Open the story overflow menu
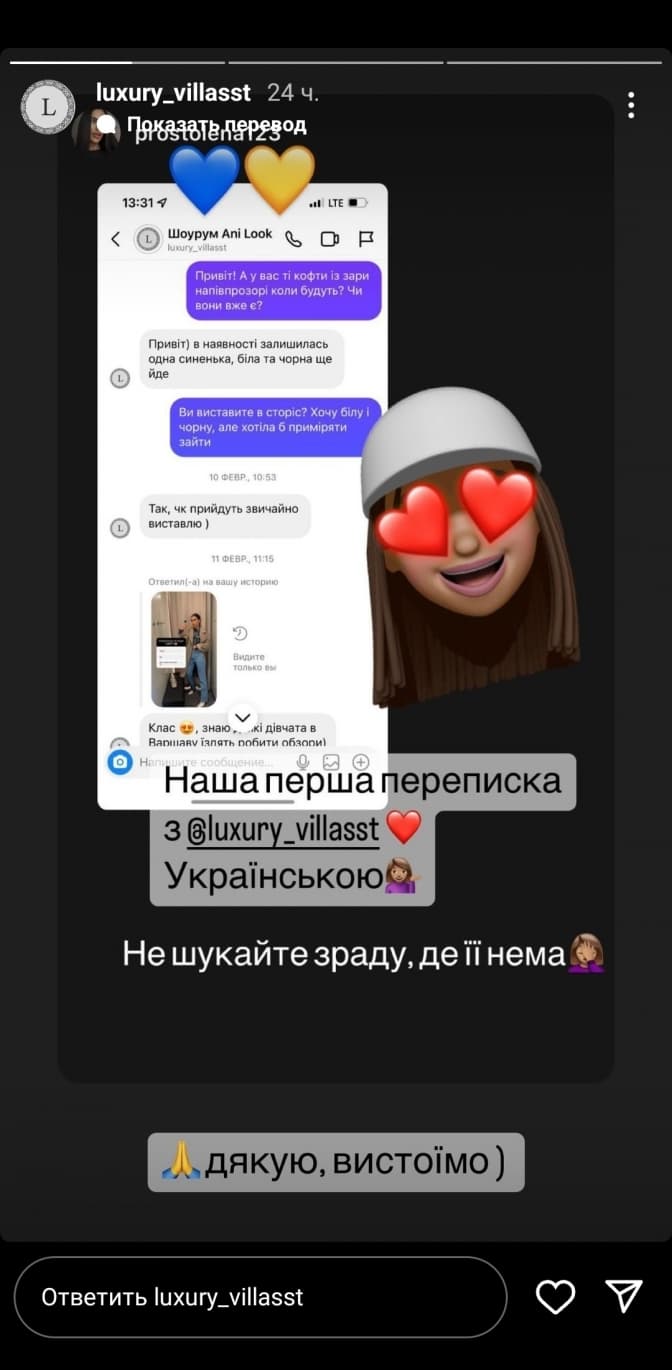Image resolution: width=672 pixels, height=1370 pixels. pyautogui.click(x=631, y=105)
